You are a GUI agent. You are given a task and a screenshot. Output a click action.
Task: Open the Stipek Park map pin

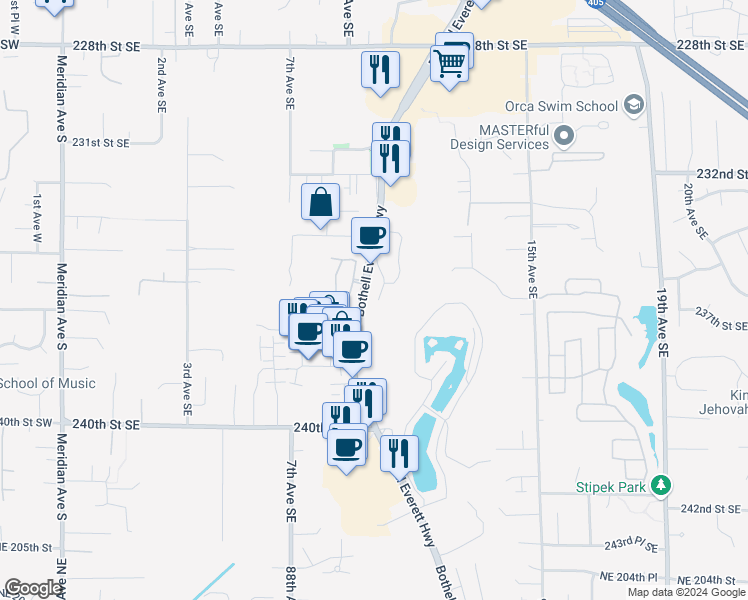[660, 486]
